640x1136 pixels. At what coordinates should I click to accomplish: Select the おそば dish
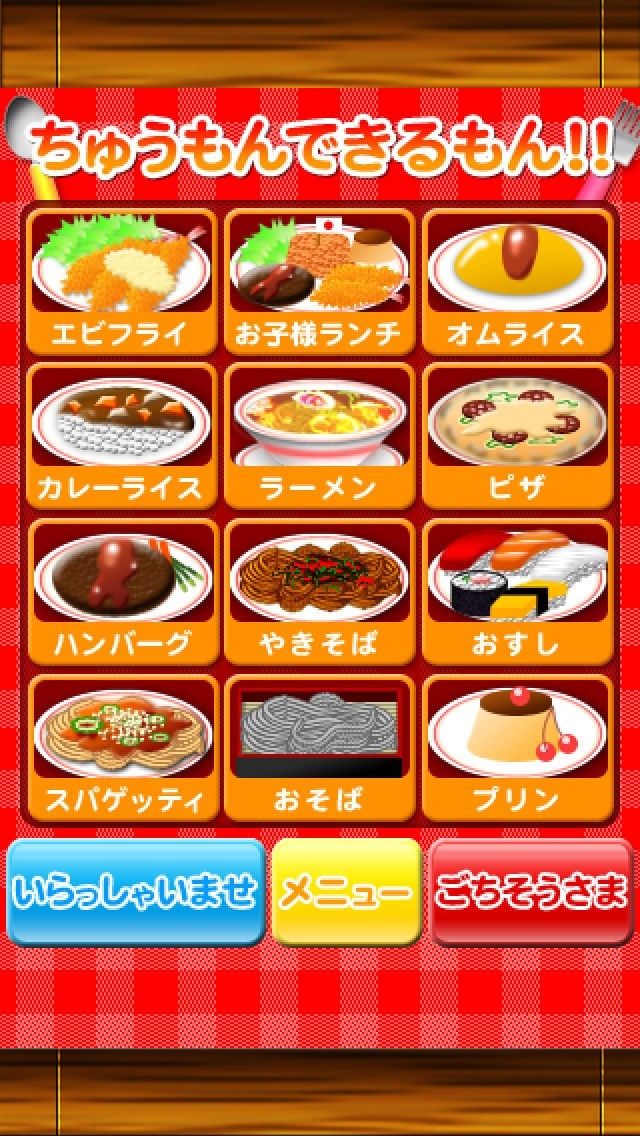pos(319,748)
